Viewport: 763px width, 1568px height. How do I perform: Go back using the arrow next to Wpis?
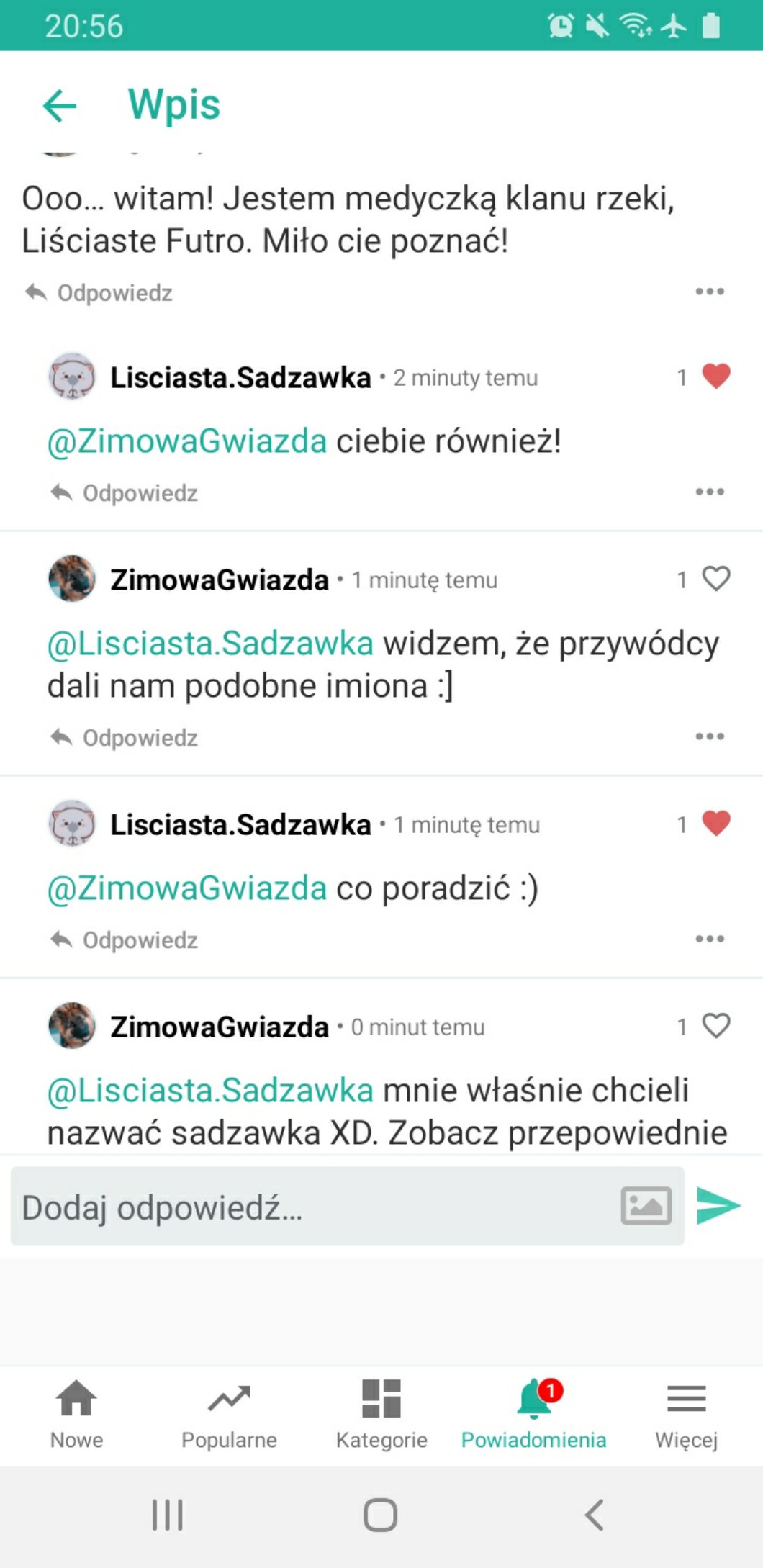coord(60,106)
